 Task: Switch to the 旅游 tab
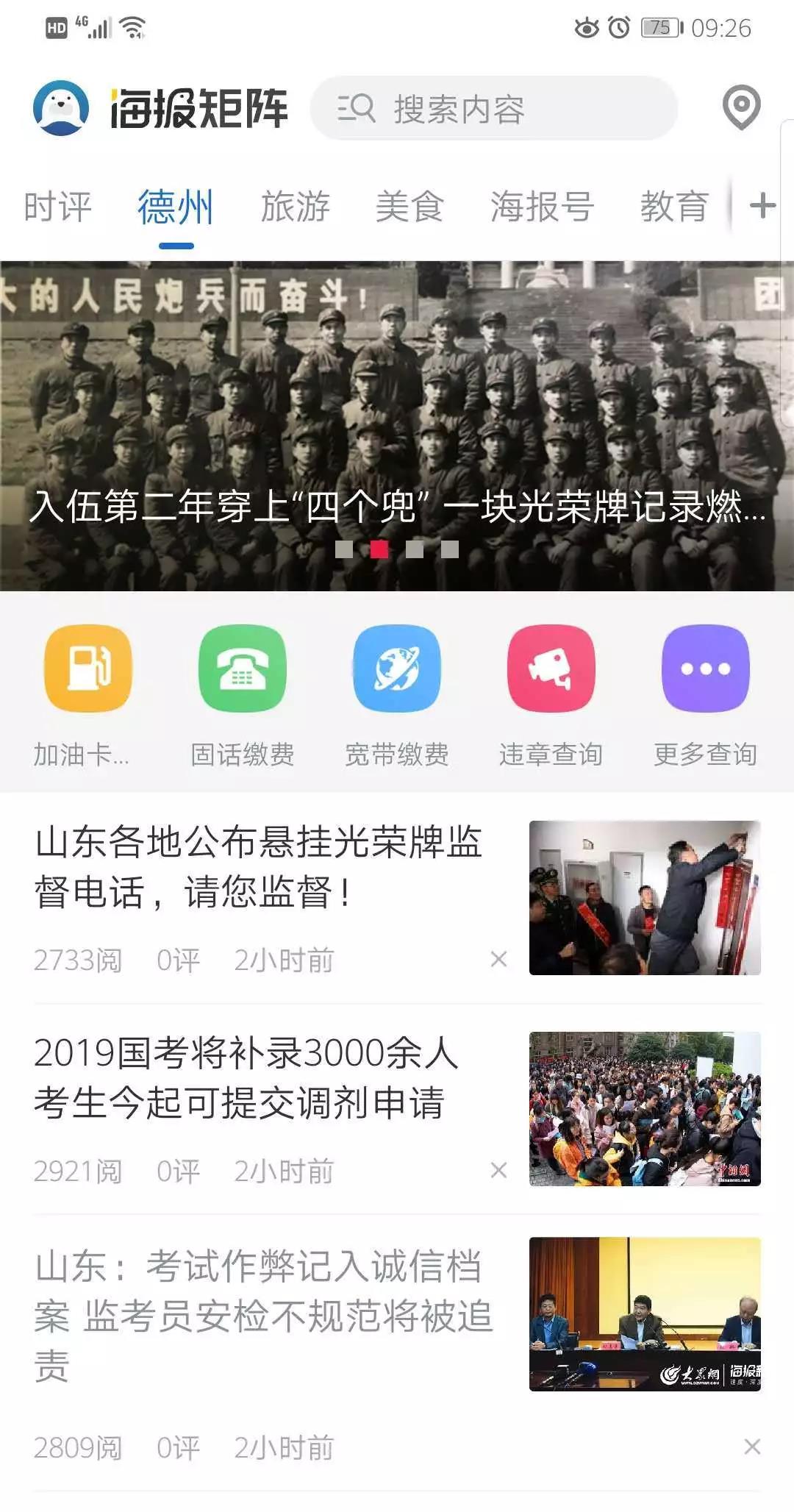pyautogui.click(x=296, y=207)
